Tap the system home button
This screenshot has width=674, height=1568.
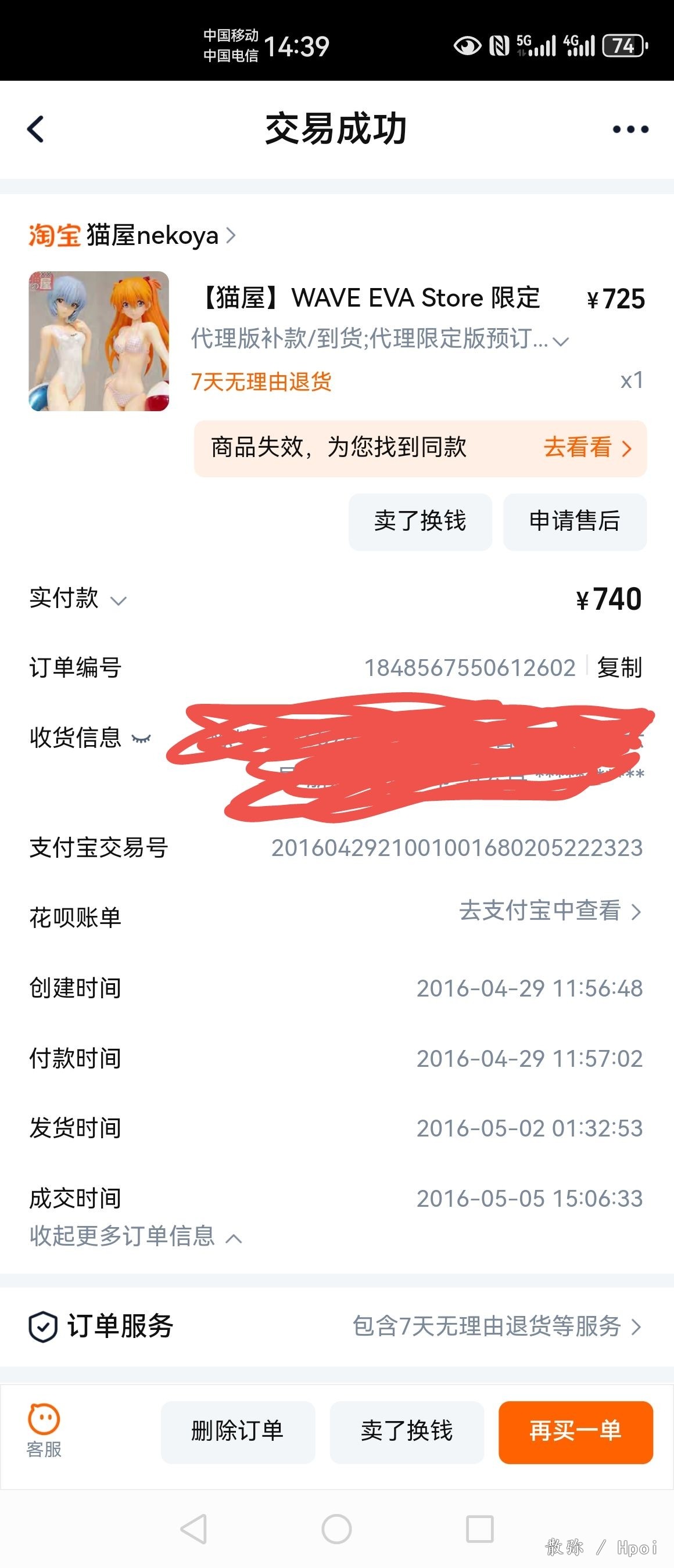[x=336, y=1529]
